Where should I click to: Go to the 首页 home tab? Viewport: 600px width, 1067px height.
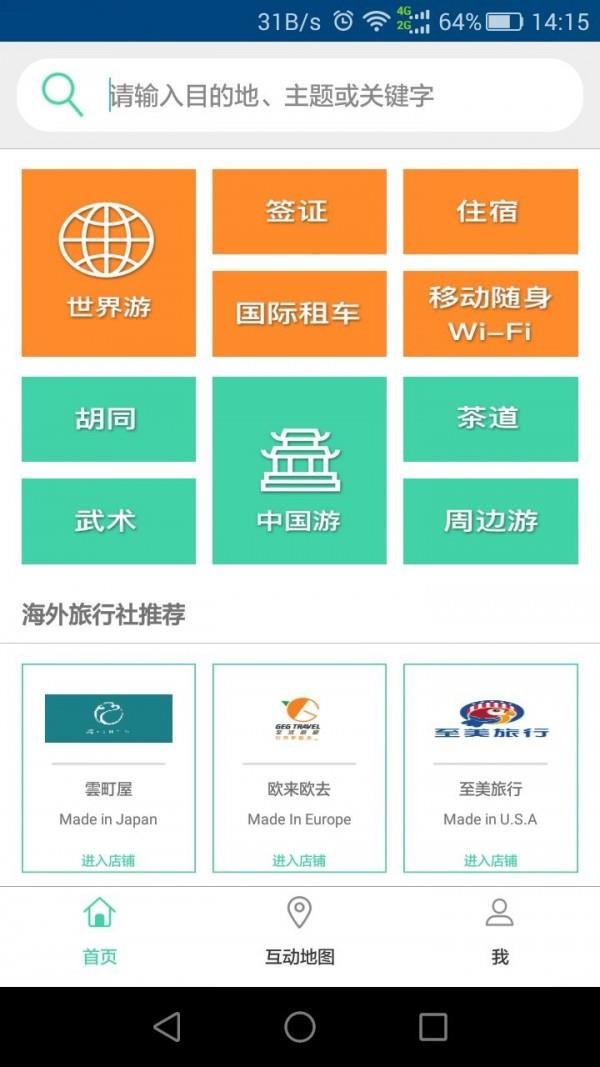99,932
